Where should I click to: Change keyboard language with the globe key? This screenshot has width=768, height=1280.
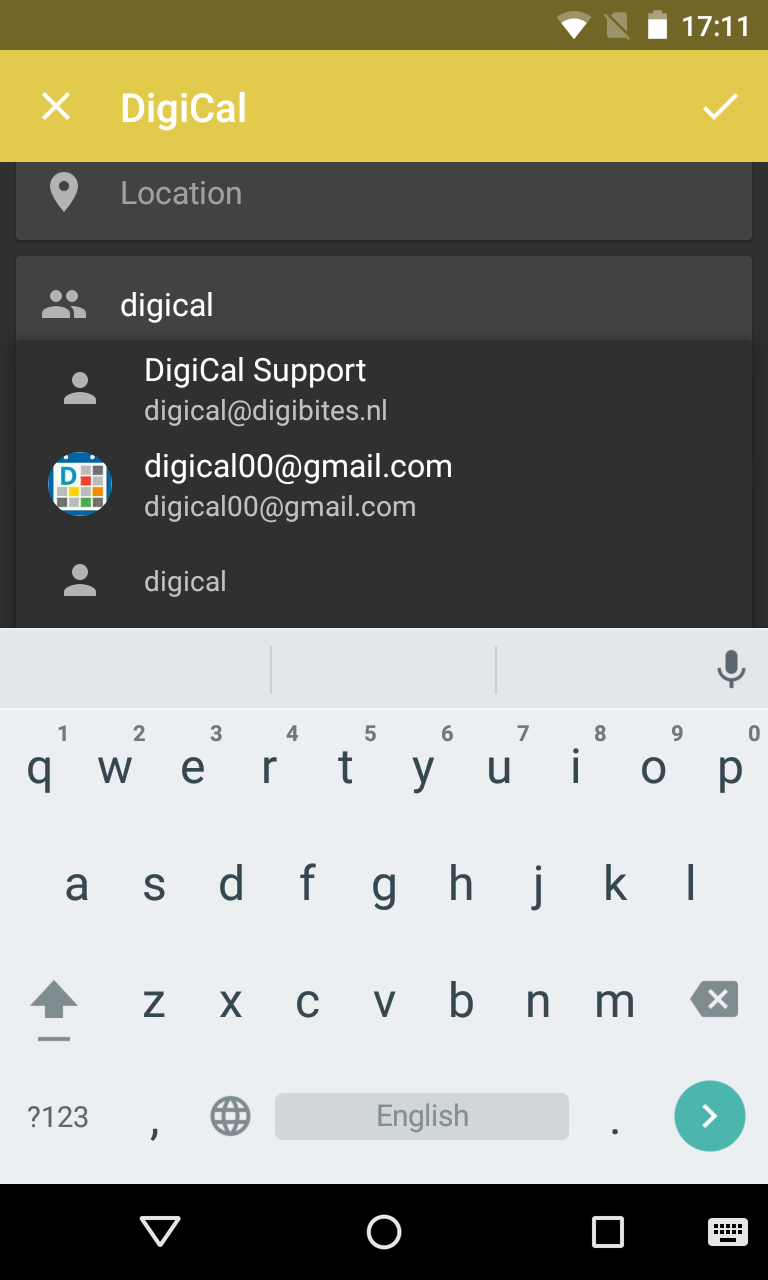pos(230,1116)
